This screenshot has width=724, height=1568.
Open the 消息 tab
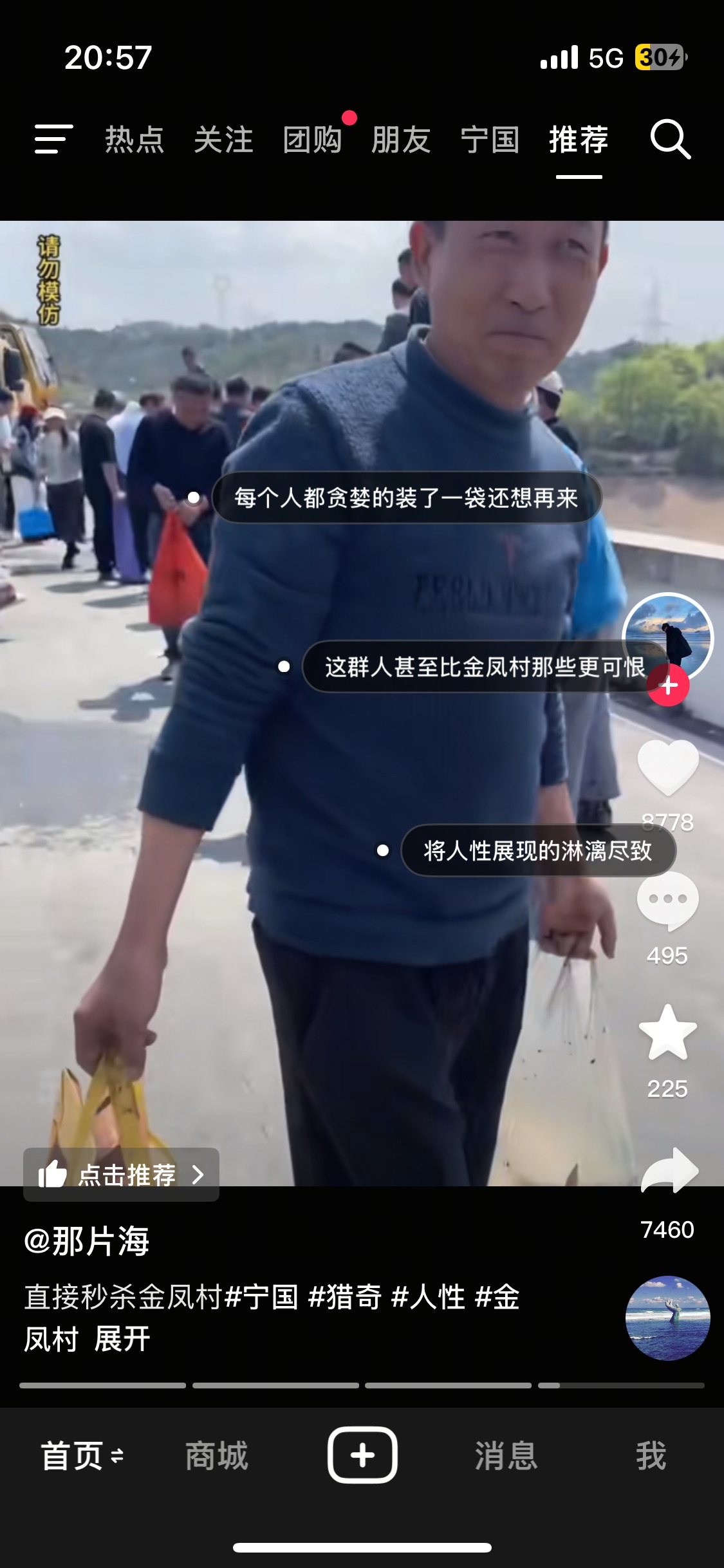pyautogui.click(x=506, y=1455)
